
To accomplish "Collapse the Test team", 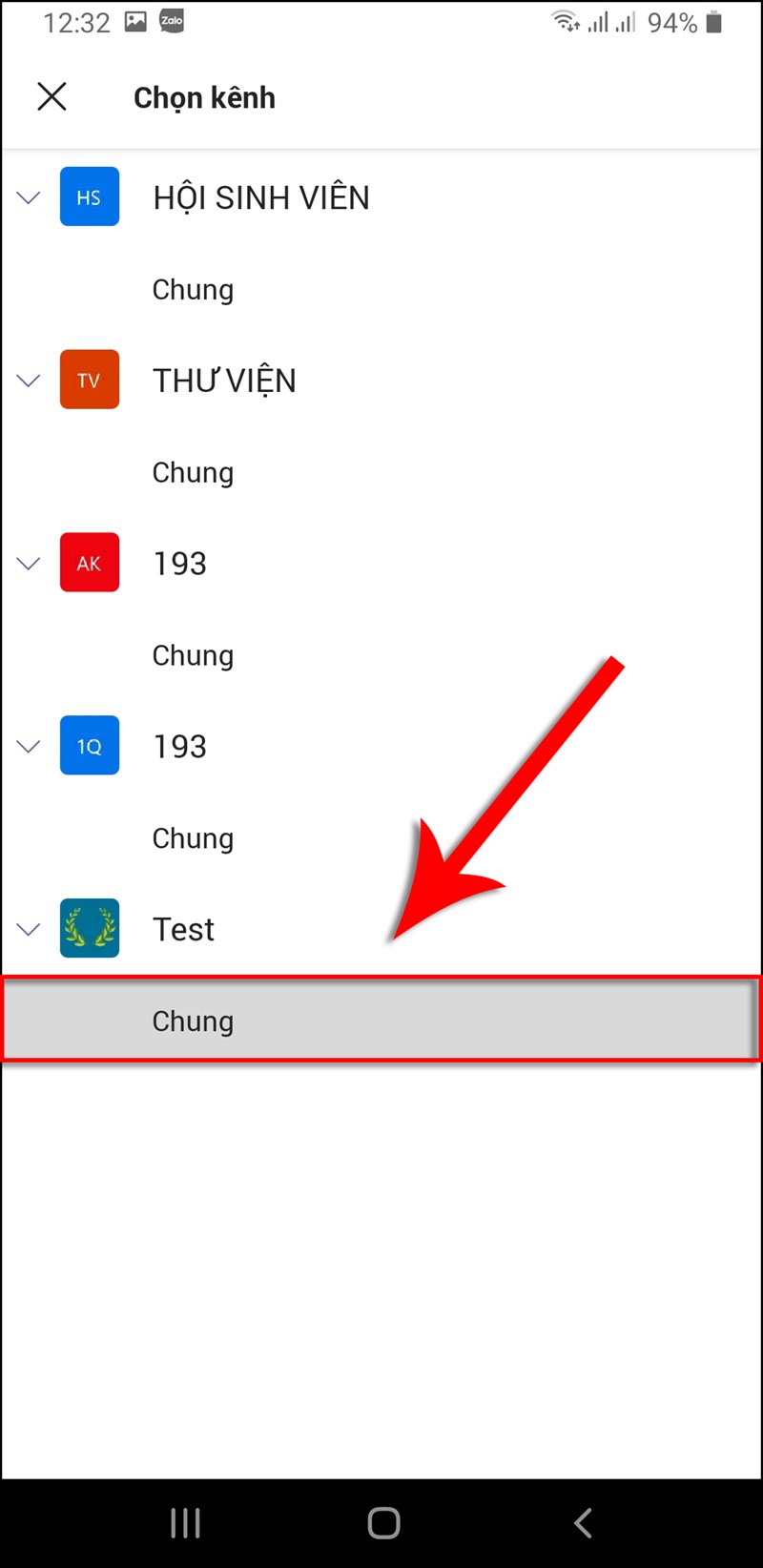I will [29, 929].
